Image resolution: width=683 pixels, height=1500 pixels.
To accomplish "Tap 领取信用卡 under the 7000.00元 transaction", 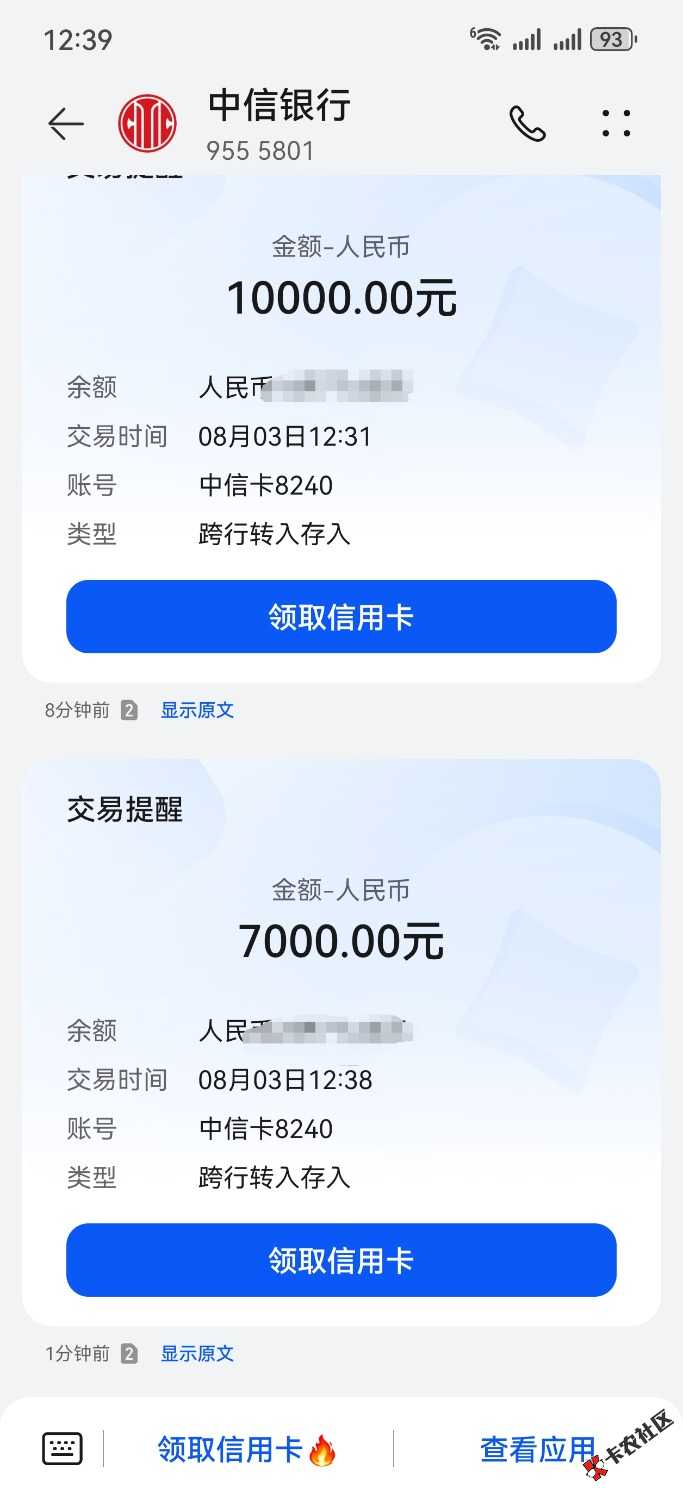I will click(341, 1260).
